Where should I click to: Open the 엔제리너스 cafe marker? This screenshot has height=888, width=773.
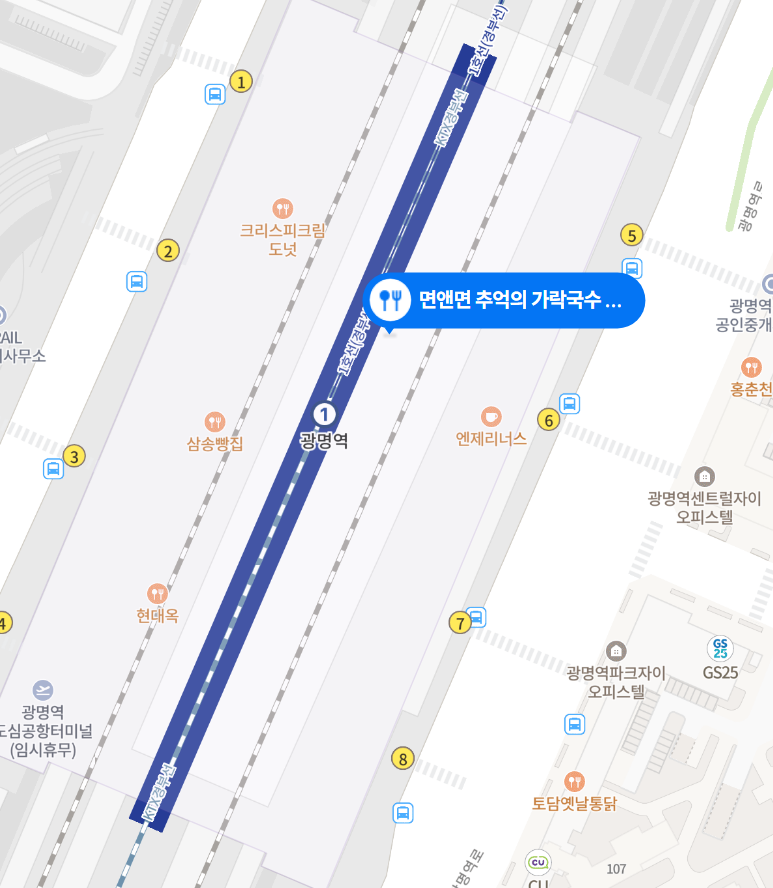490,416
